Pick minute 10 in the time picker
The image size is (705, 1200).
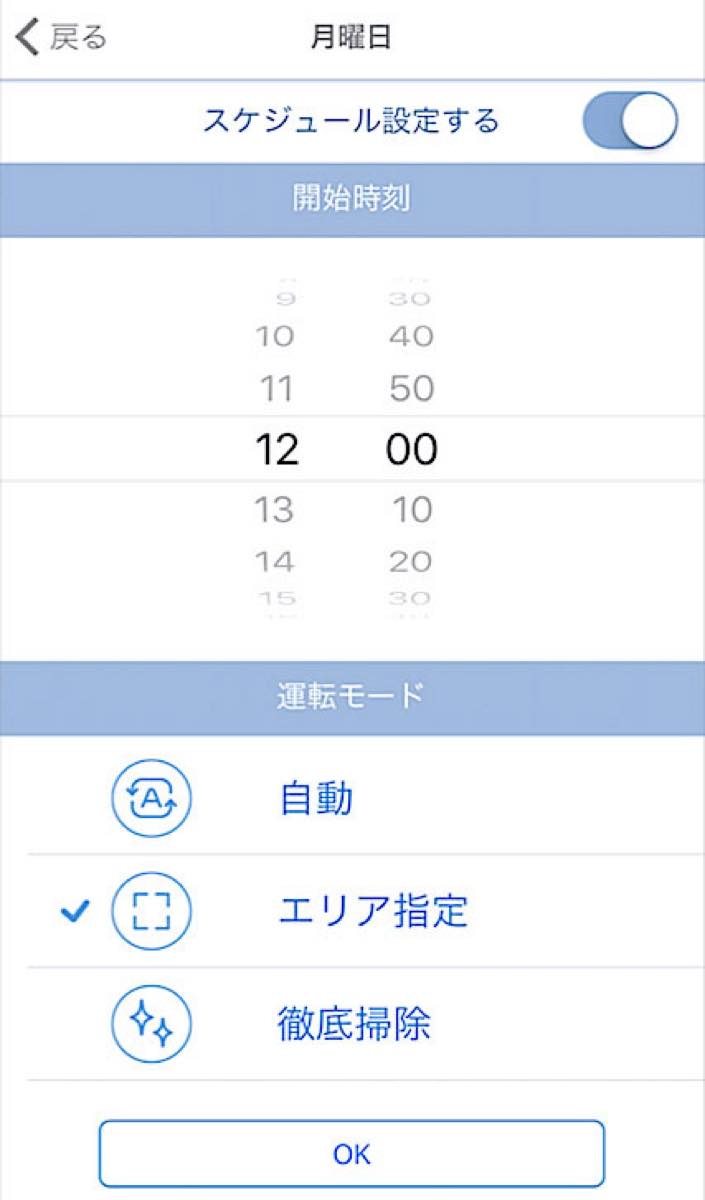pyautogui.click(x=410, y=511)
